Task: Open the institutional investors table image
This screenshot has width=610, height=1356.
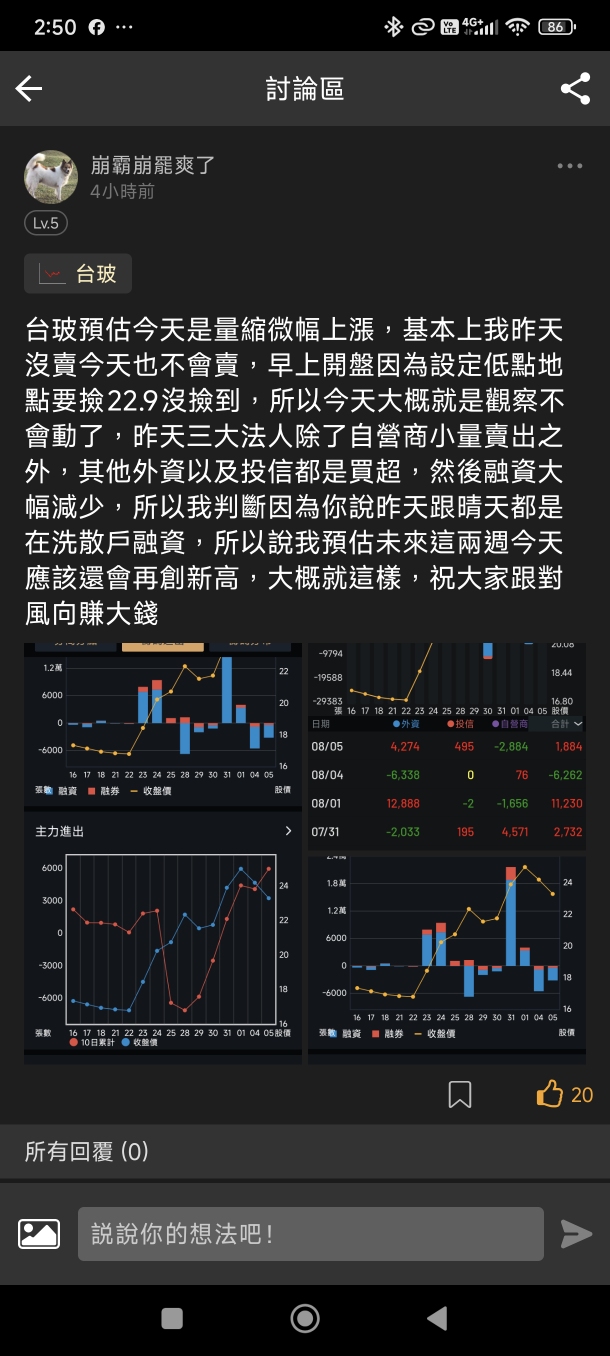Action: pos(446,744)
